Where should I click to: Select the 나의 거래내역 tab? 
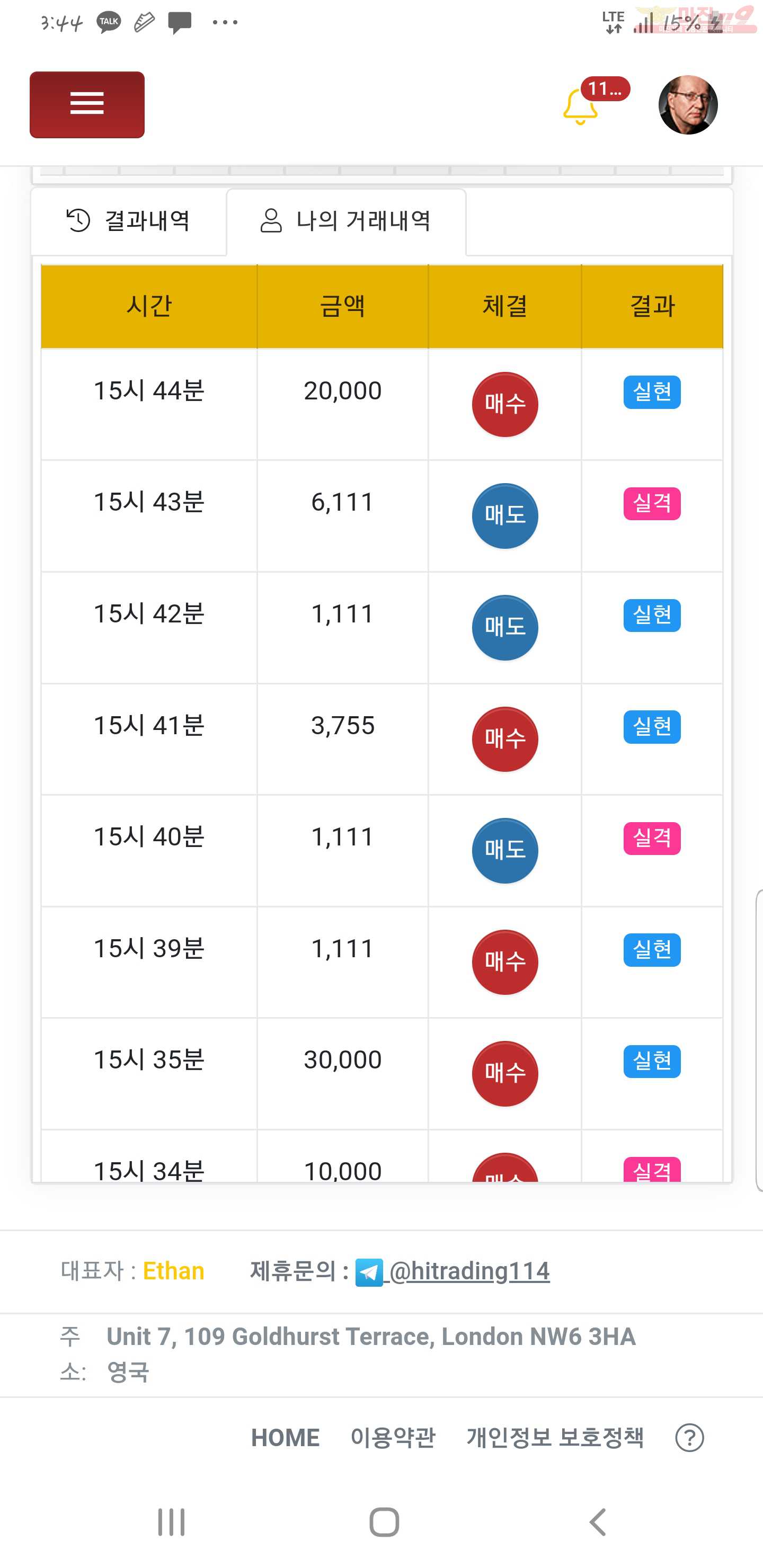pyautogui.click(x=346, y=221)
